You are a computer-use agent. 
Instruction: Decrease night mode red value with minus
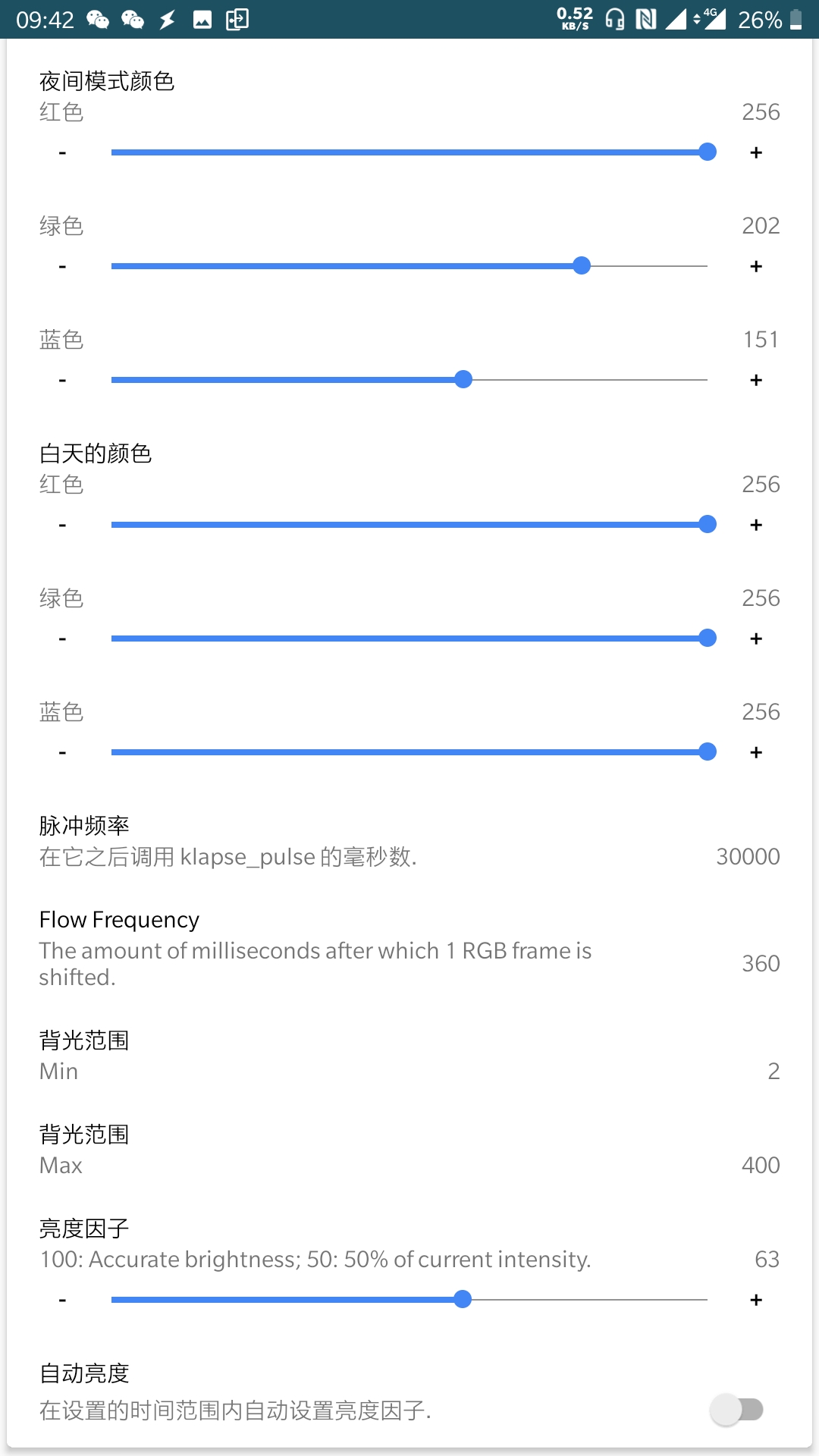pos(62,152)
